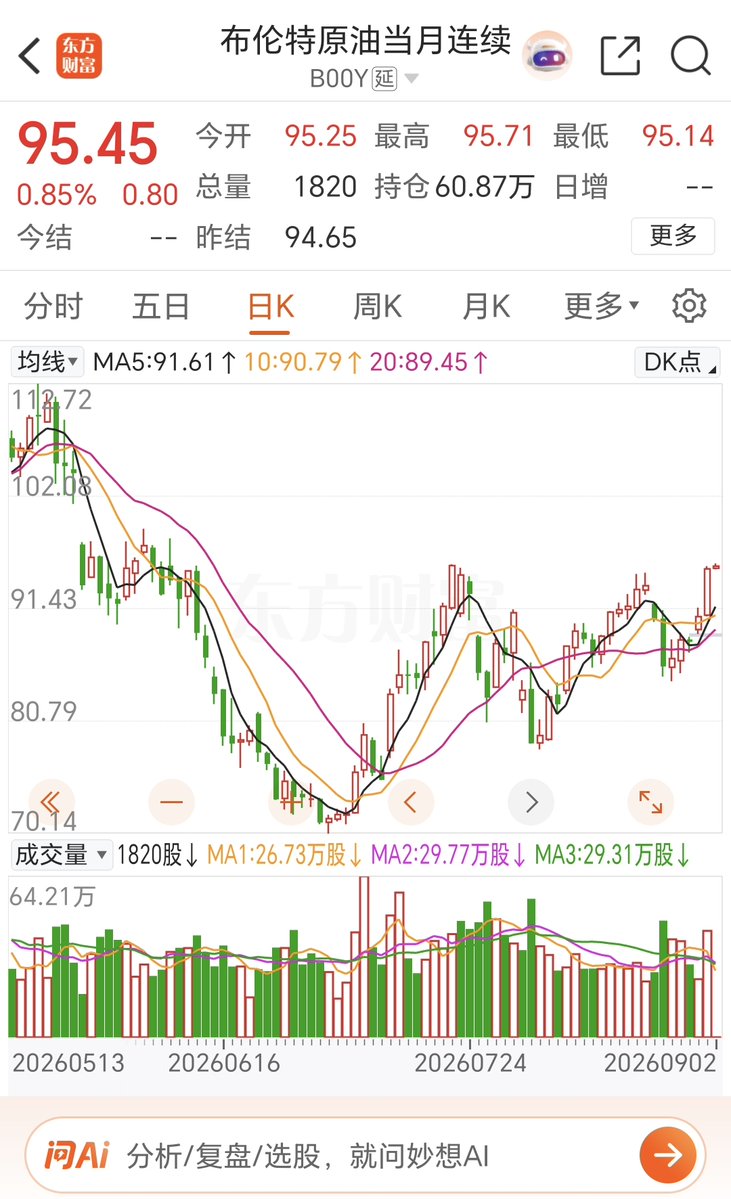Tap the 更多 button for more quote details
The image size is (731, 1199).
coord(673,236)
